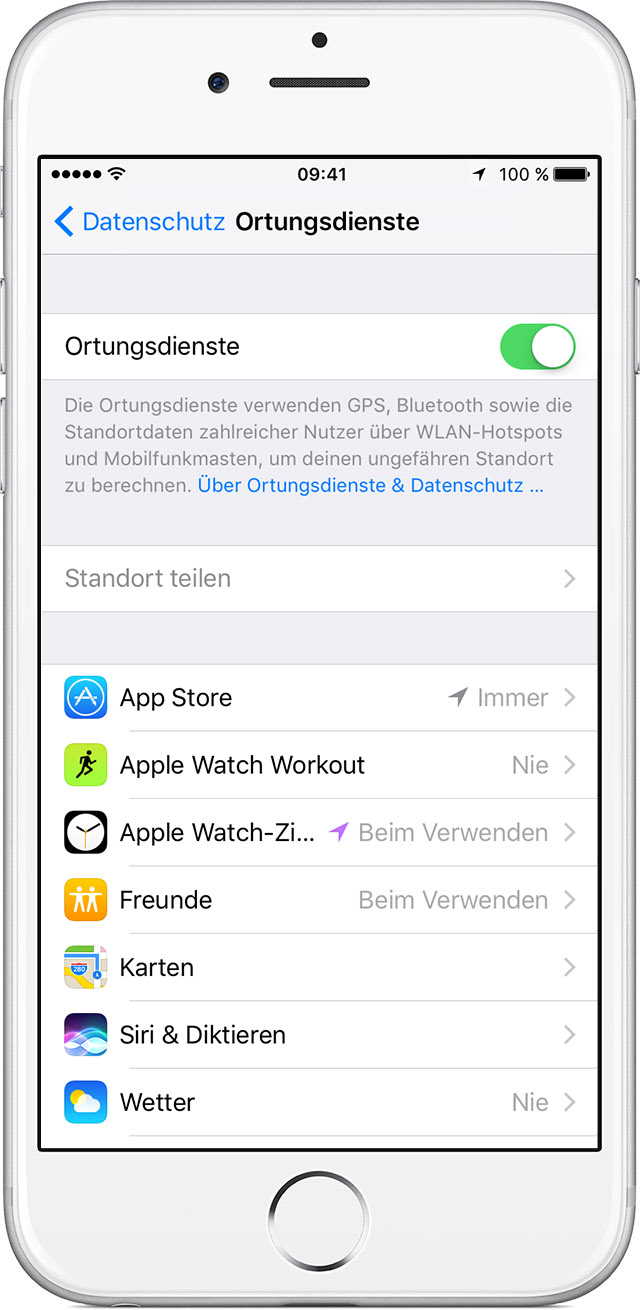Open Freunde location permission
The height and width of the screenshot is (1310, 640).
[320, 900]
